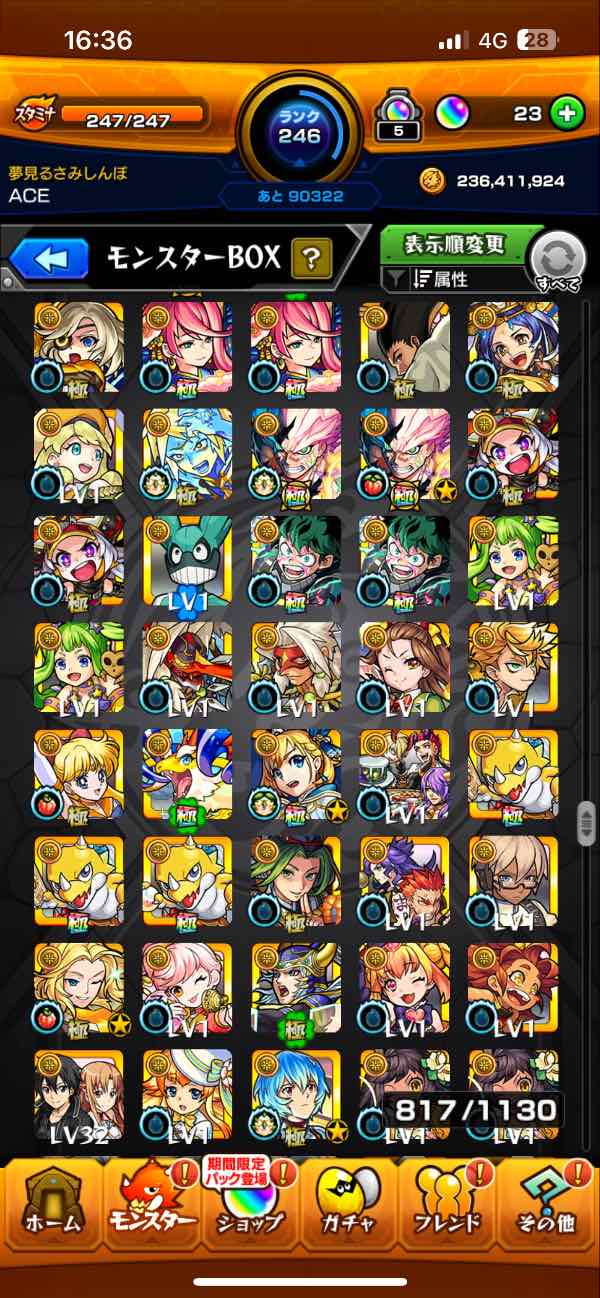This screenshot has height=1298, width=600.
Task: Select the sailor girl monster with apple icon
Action: (78, 775)
